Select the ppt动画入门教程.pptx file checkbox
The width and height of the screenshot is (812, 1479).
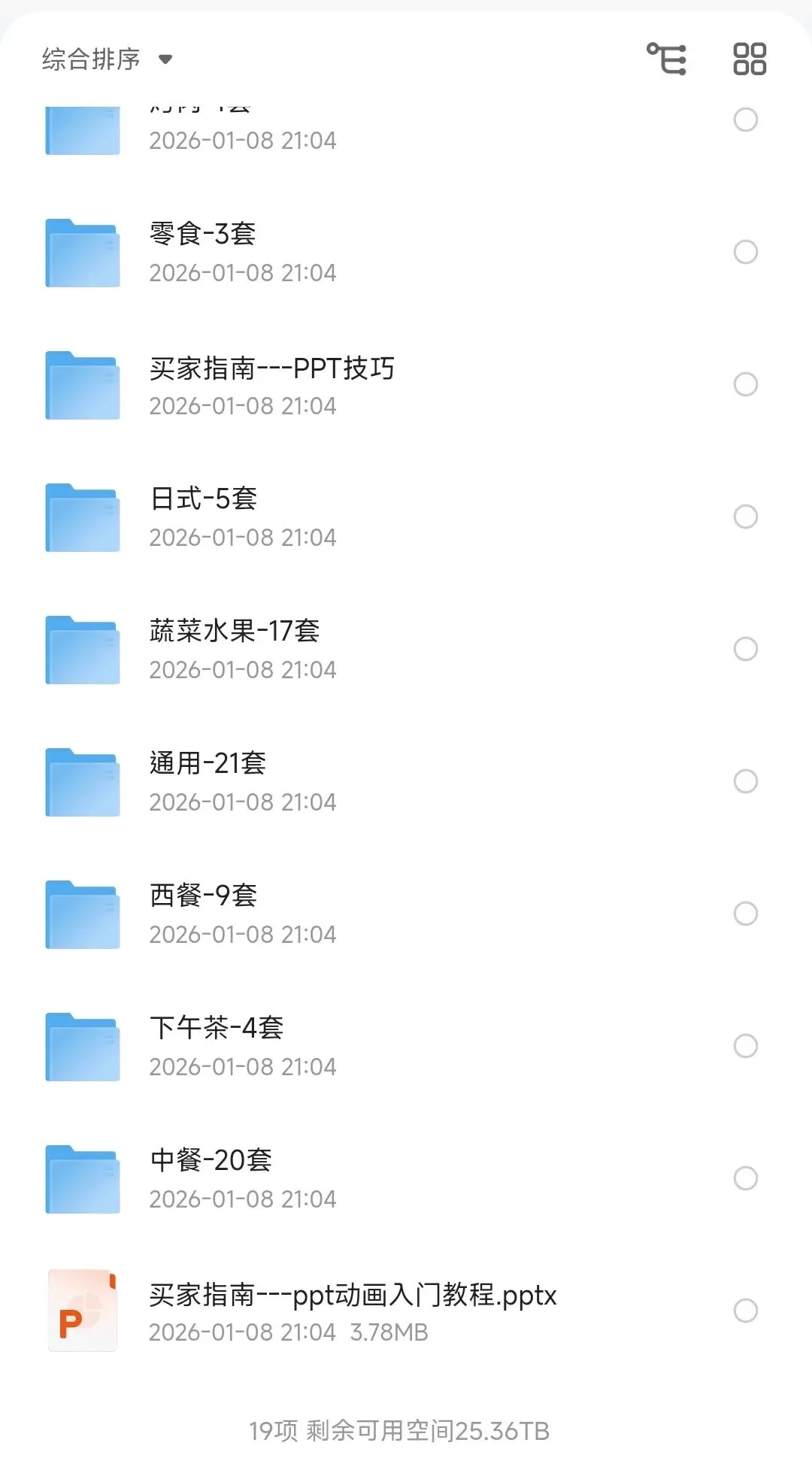tap(745, 1311)
